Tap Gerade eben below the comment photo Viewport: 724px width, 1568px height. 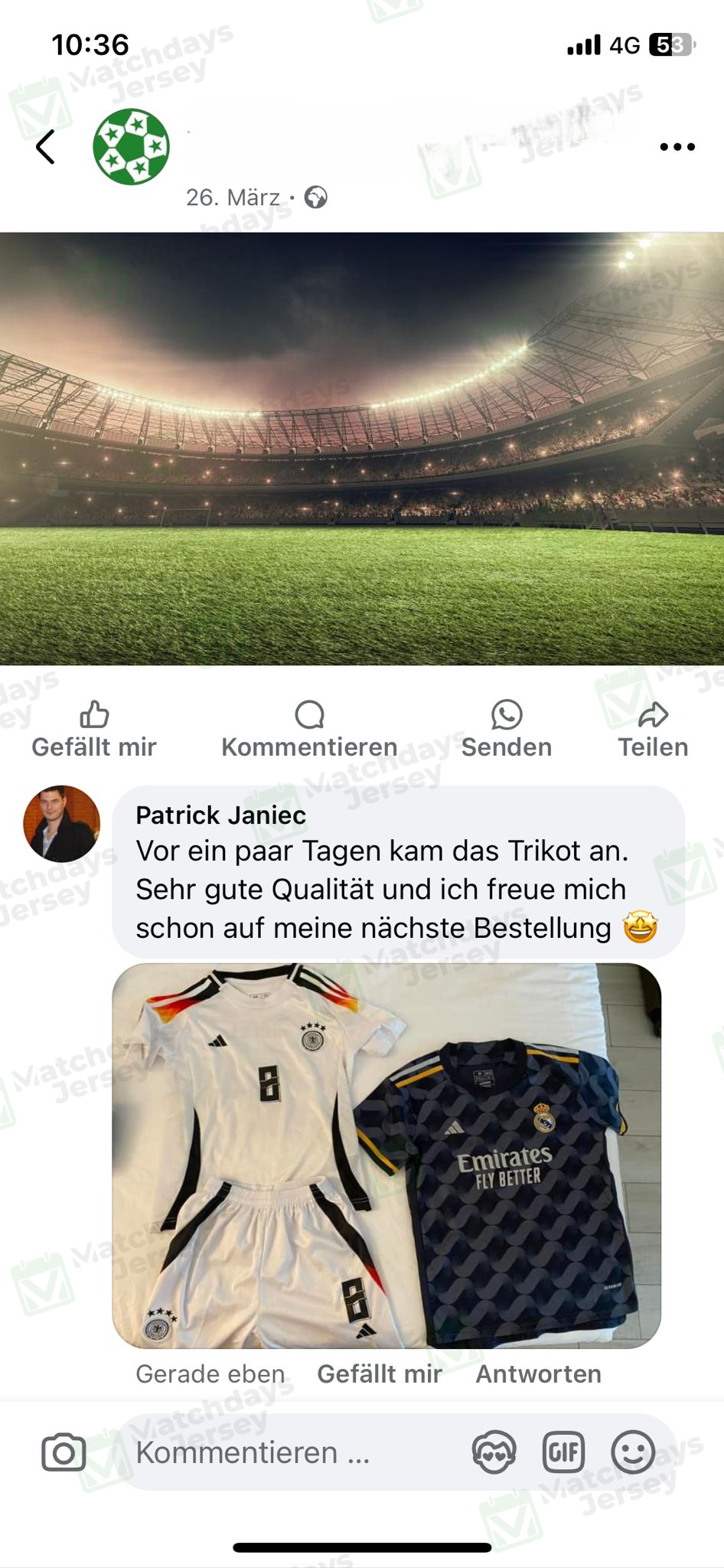pyautogui.click(x=209, y=1374)
